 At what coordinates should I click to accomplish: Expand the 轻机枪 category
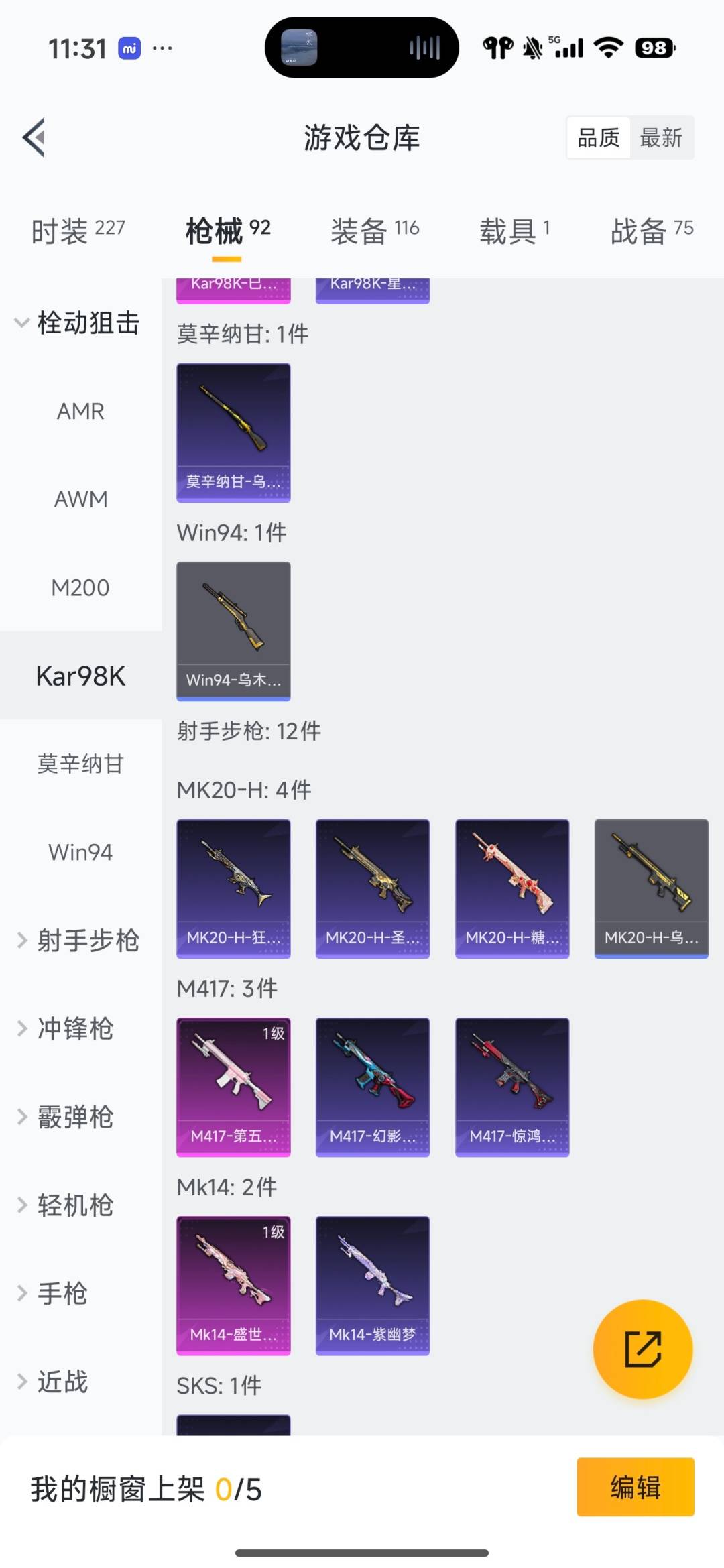pyautogui.click(x=74, y=1205)
